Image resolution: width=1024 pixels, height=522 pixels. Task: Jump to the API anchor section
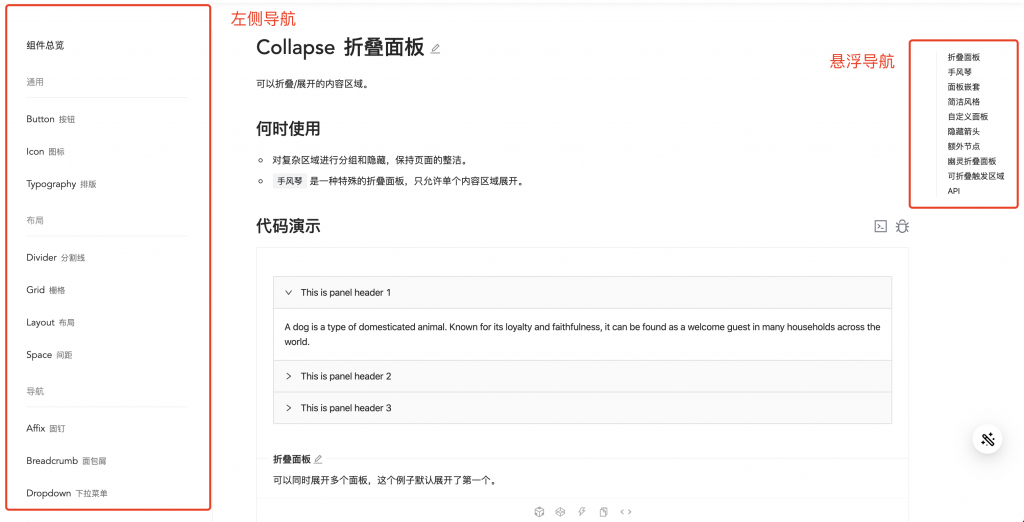coord(953,191)
